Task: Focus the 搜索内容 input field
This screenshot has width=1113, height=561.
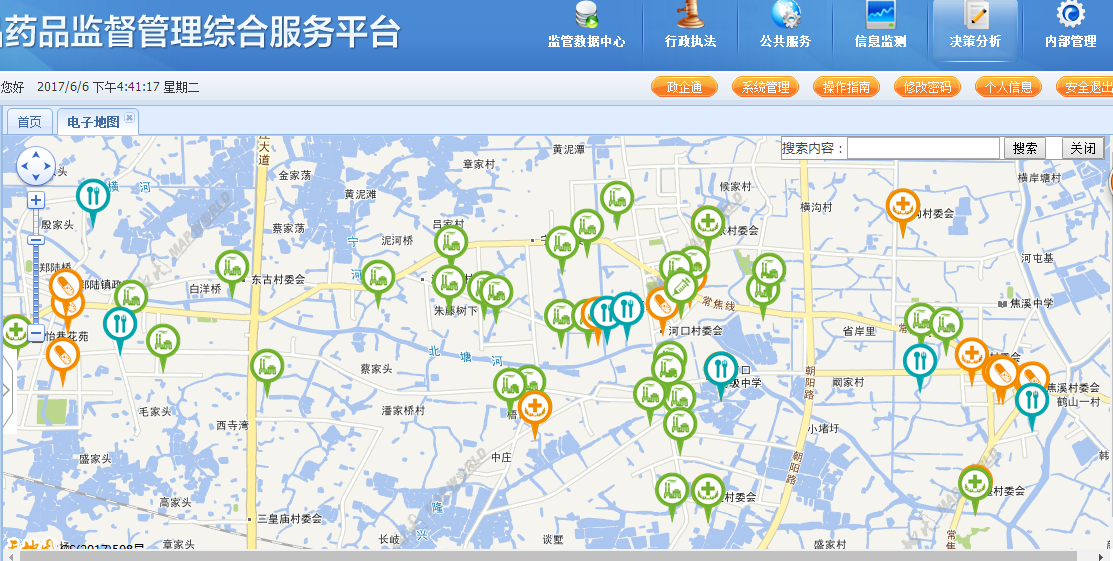Action: point(923,148)
